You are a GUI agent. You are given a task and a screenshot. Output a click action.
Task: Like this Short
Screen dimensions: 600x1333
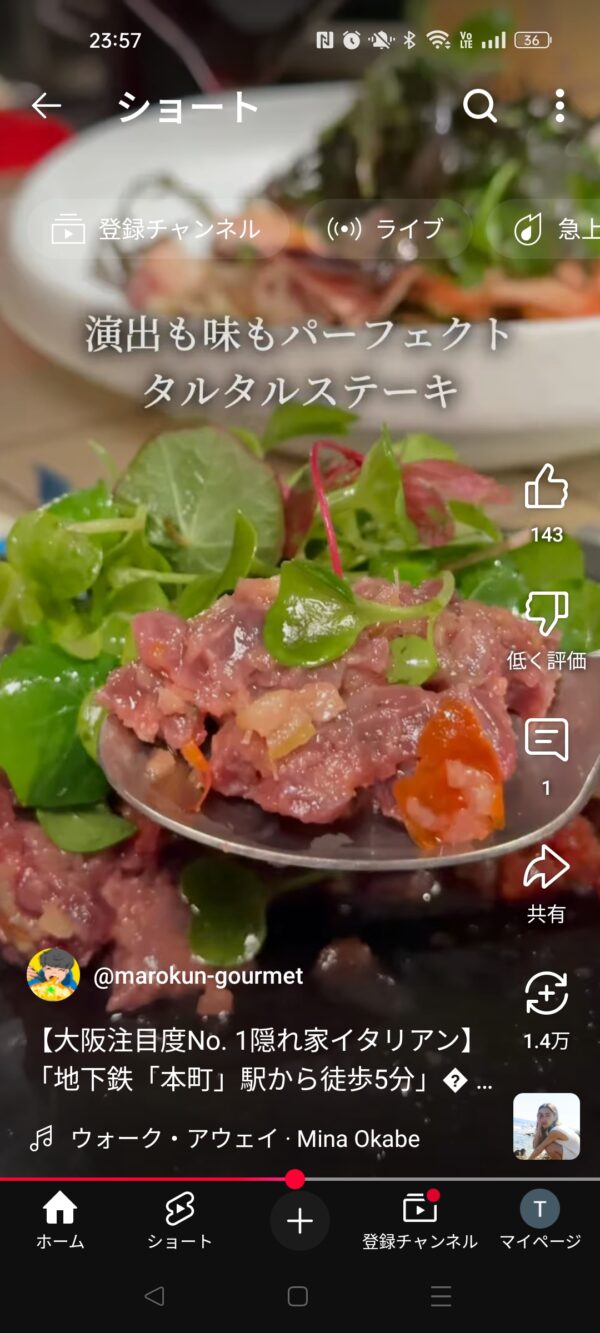tap(546, 487)
